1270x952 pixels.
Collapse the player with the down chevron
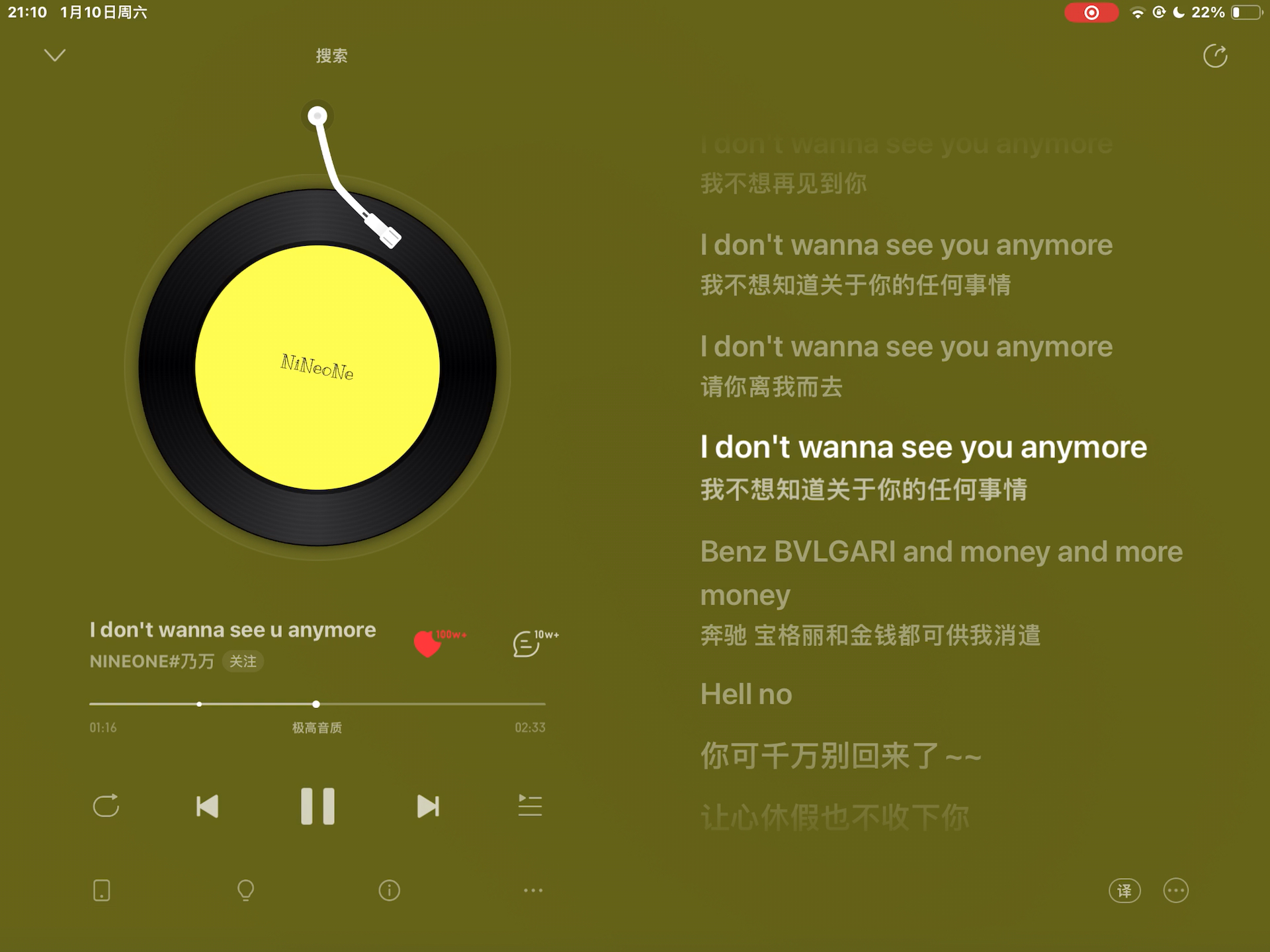55,56
